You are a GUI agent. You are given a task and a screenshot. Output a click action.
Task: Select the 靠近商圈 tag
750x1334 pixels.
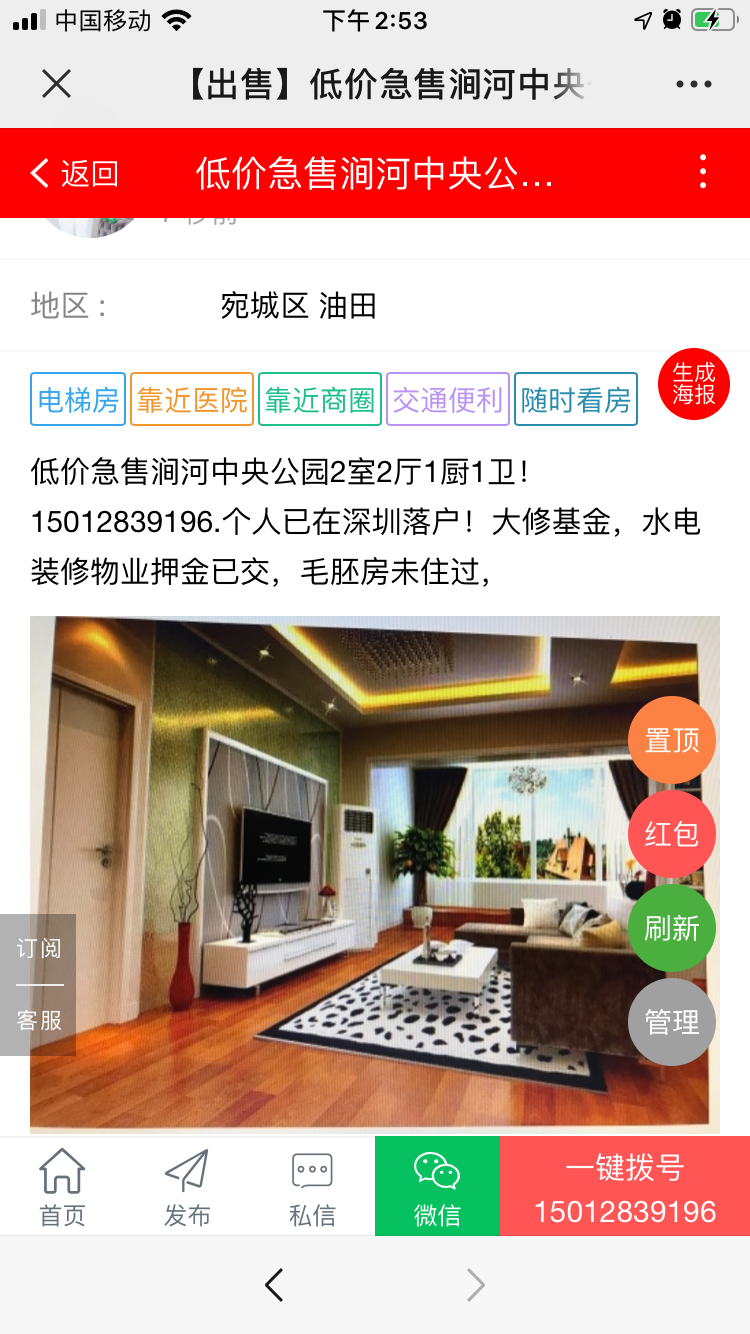[319, 400]
